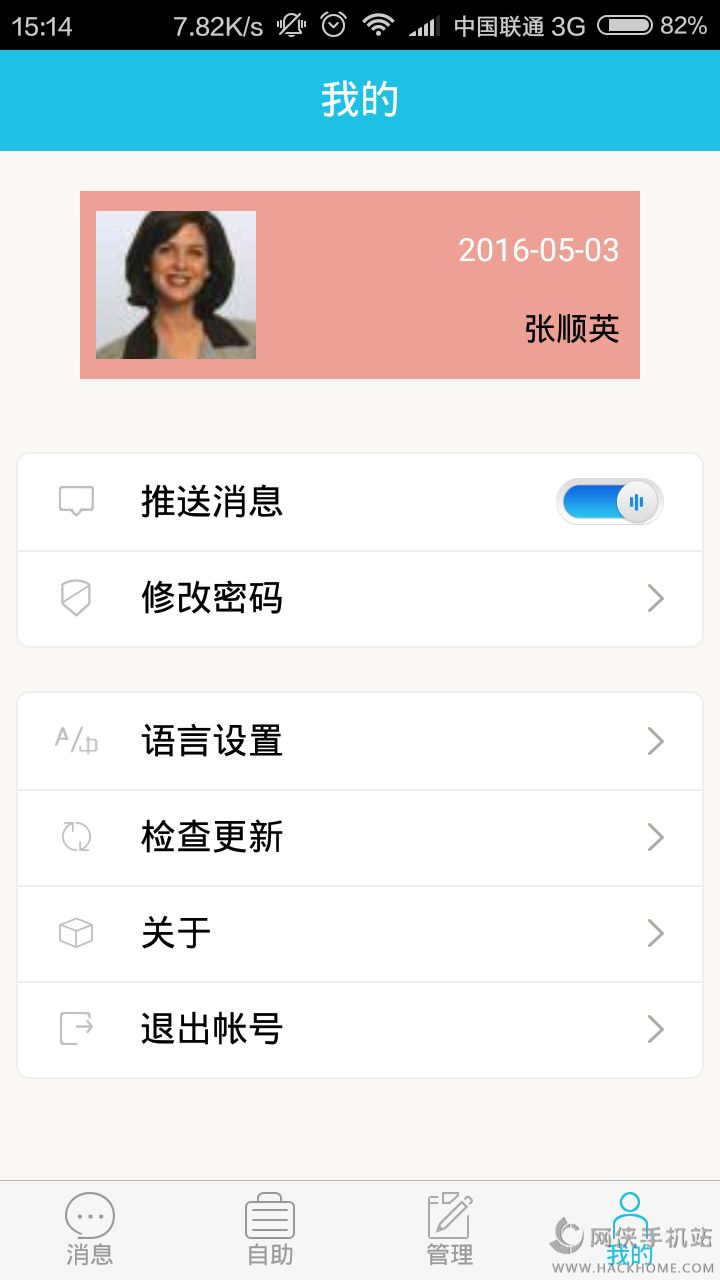Open 语言设置 language settings
The width and height of the screenshot is (720, 1280).
[360, 741]
